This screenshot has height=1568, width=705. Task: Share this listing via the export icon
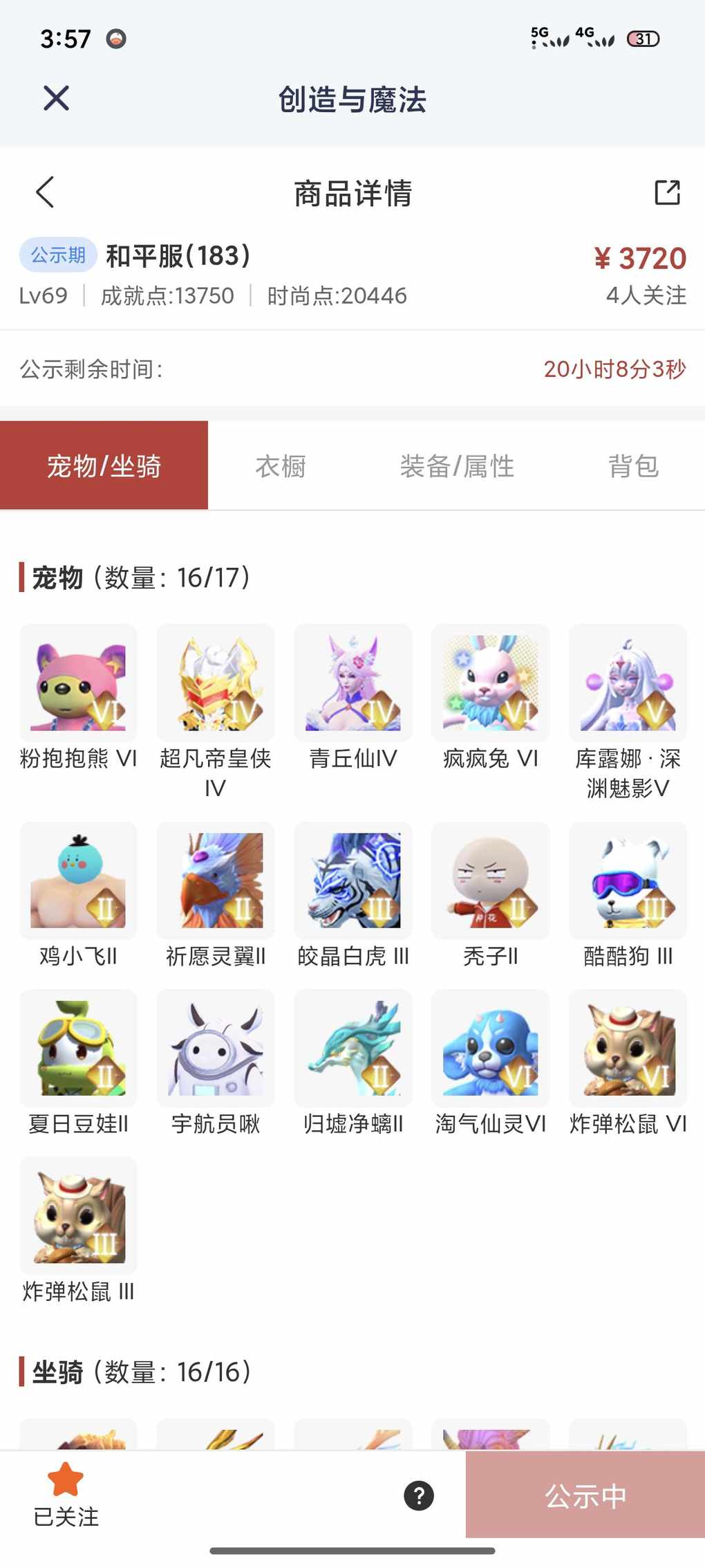[667, 192]
